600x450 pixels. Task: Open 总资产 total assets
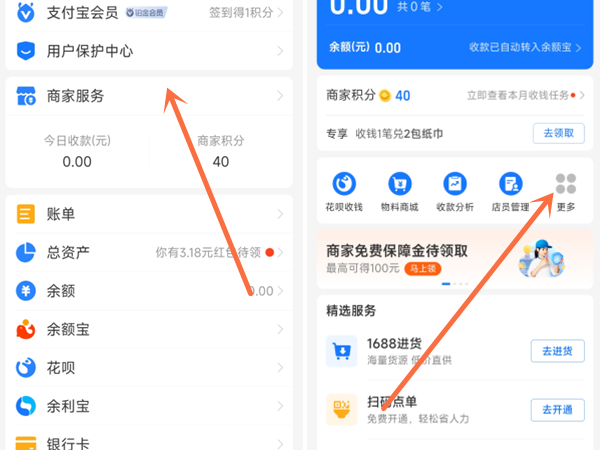coord(149,252)
